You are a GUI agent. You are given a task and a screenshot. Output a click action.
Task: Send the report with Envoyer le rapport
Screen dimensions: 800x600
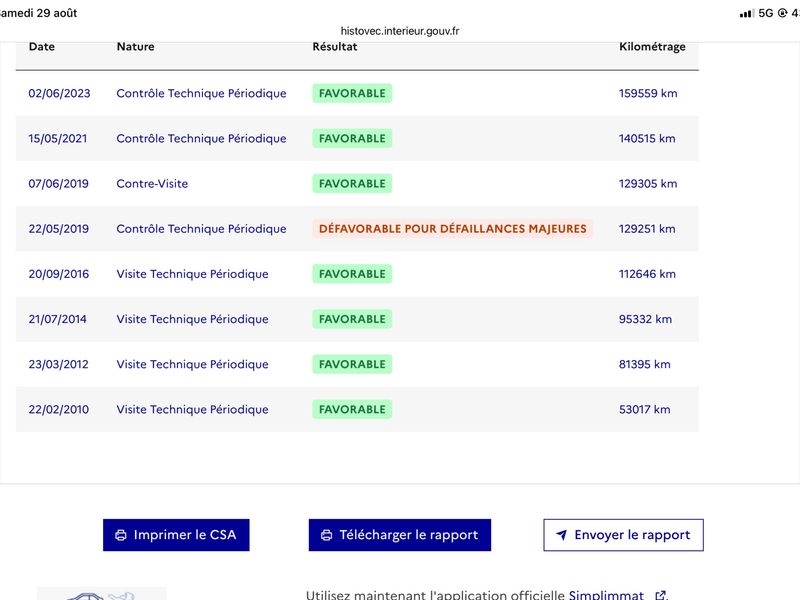[623, 535]
